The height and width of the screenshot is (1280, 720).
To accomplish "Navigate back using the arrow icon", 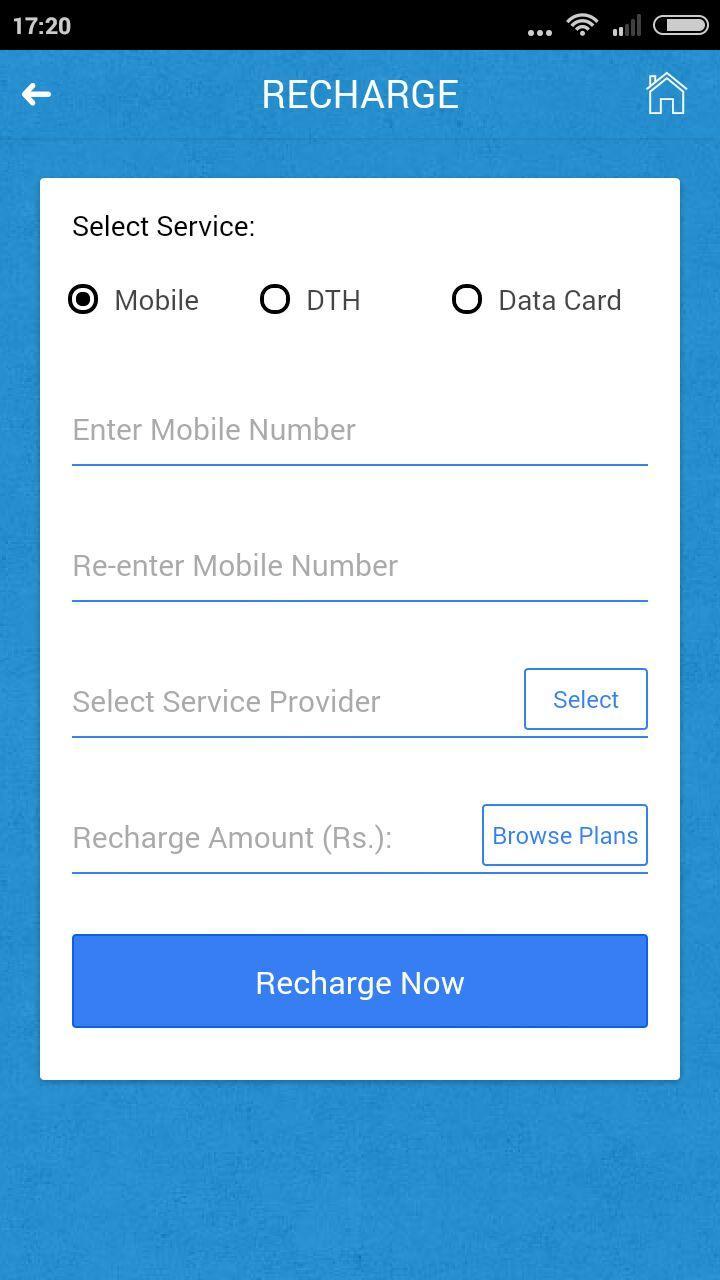I will (36, 94).
